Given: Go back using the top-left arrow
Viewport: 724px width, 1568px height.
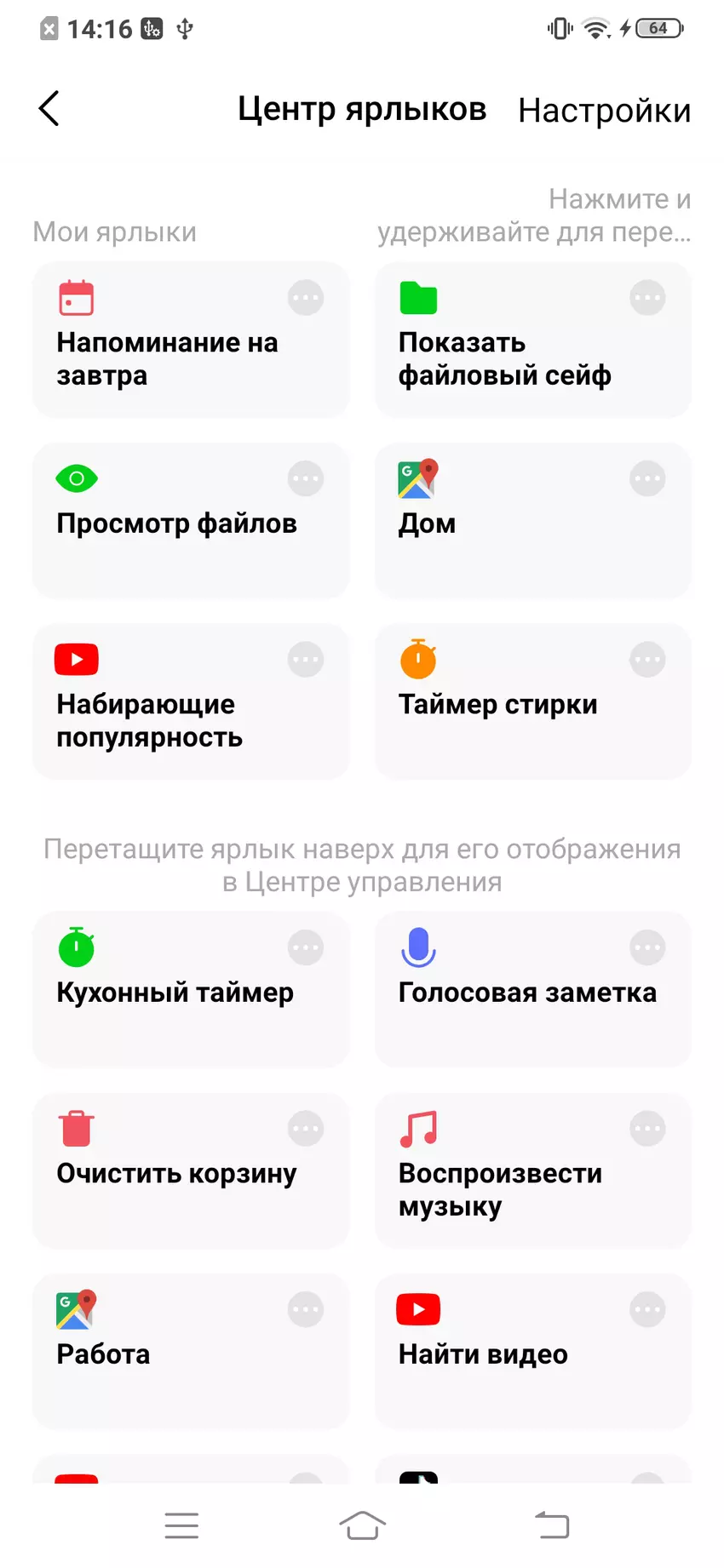Looking at the screenshot, I should 49,109.
